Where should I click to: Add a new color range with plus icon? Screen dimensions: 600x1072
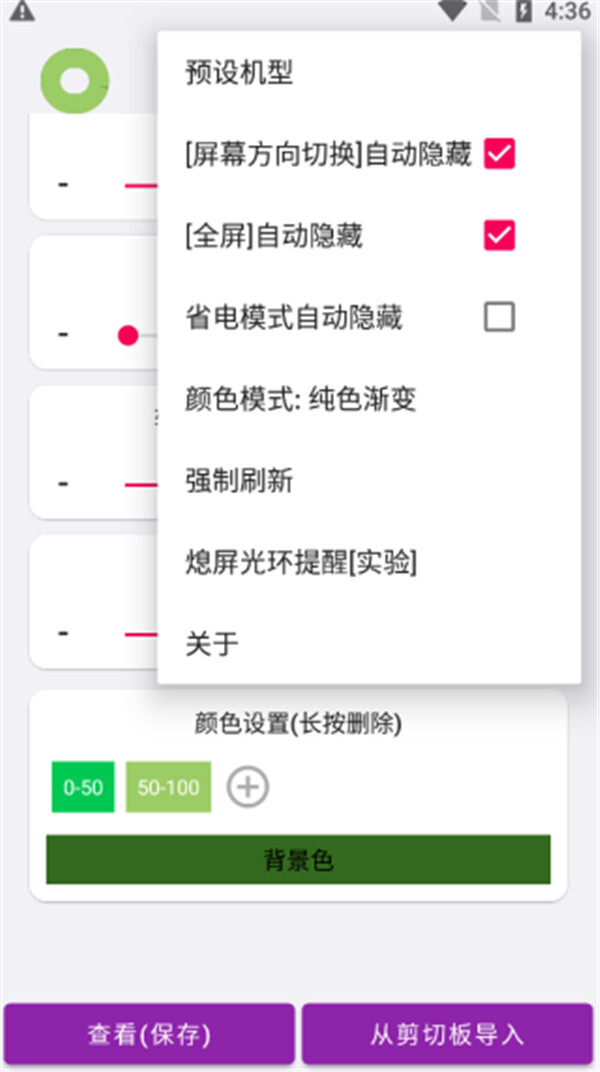point(247,787)
